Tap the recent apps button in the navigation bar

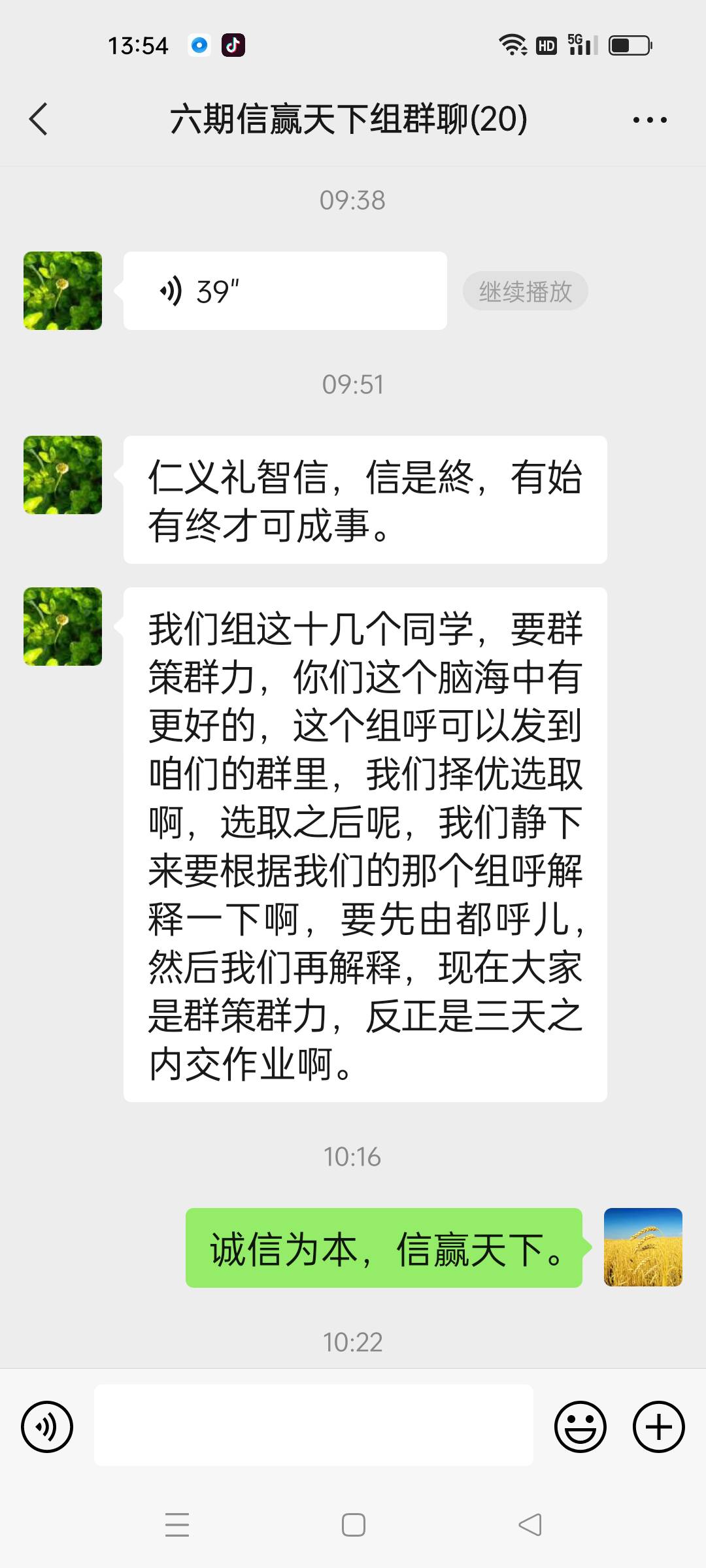click(x=176, y=1525)
